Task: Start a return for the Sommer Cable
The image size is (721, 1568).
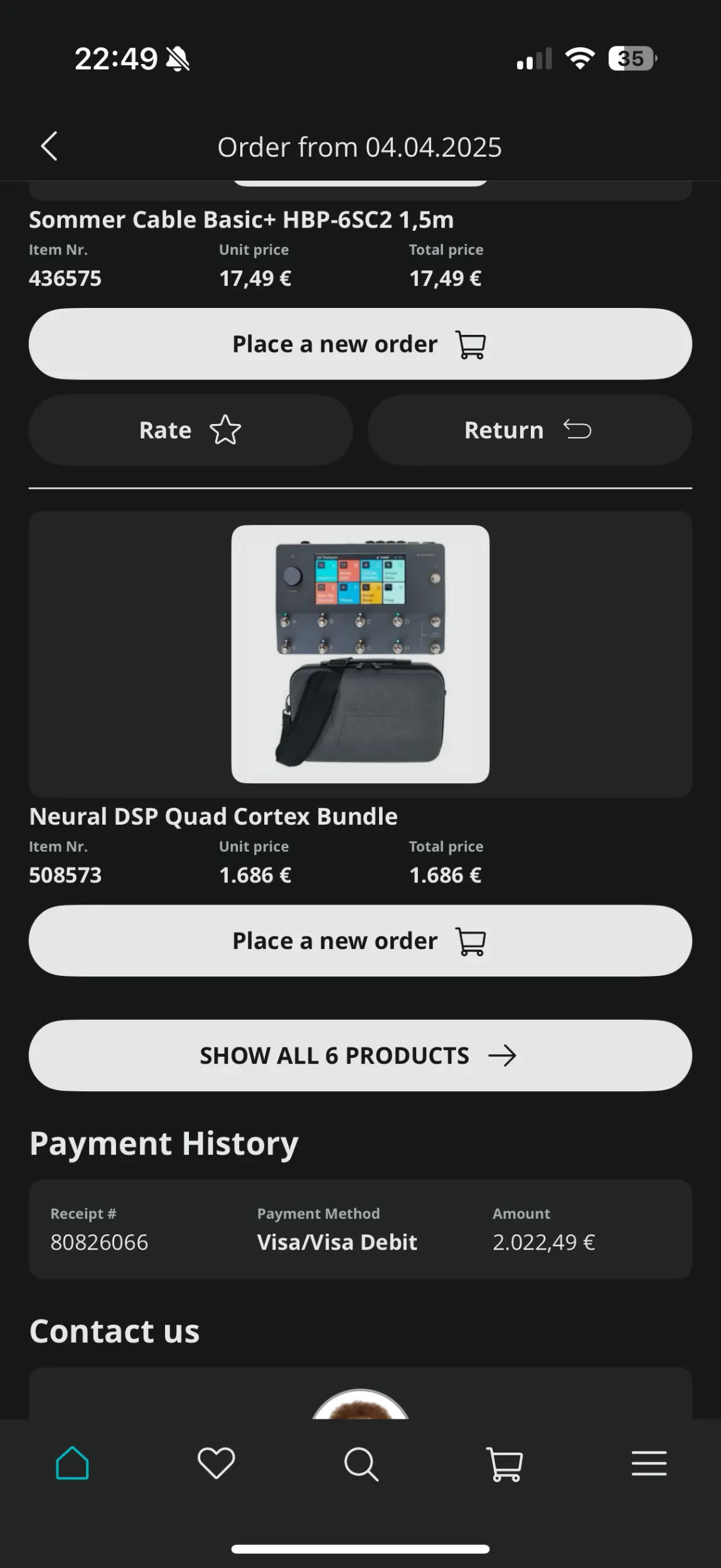Action: tap(530, 430)
